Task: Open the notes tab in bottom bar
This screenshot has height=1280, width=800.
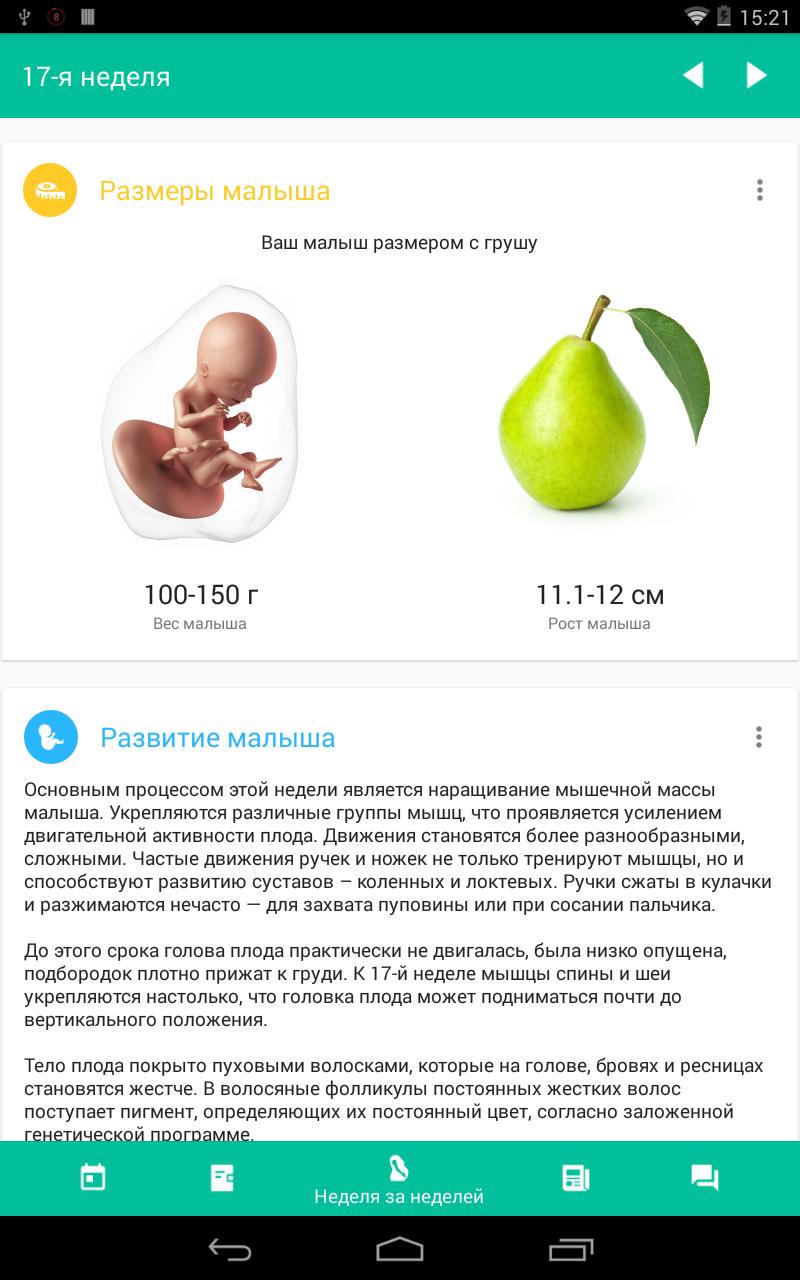Action: [222, 1178]
